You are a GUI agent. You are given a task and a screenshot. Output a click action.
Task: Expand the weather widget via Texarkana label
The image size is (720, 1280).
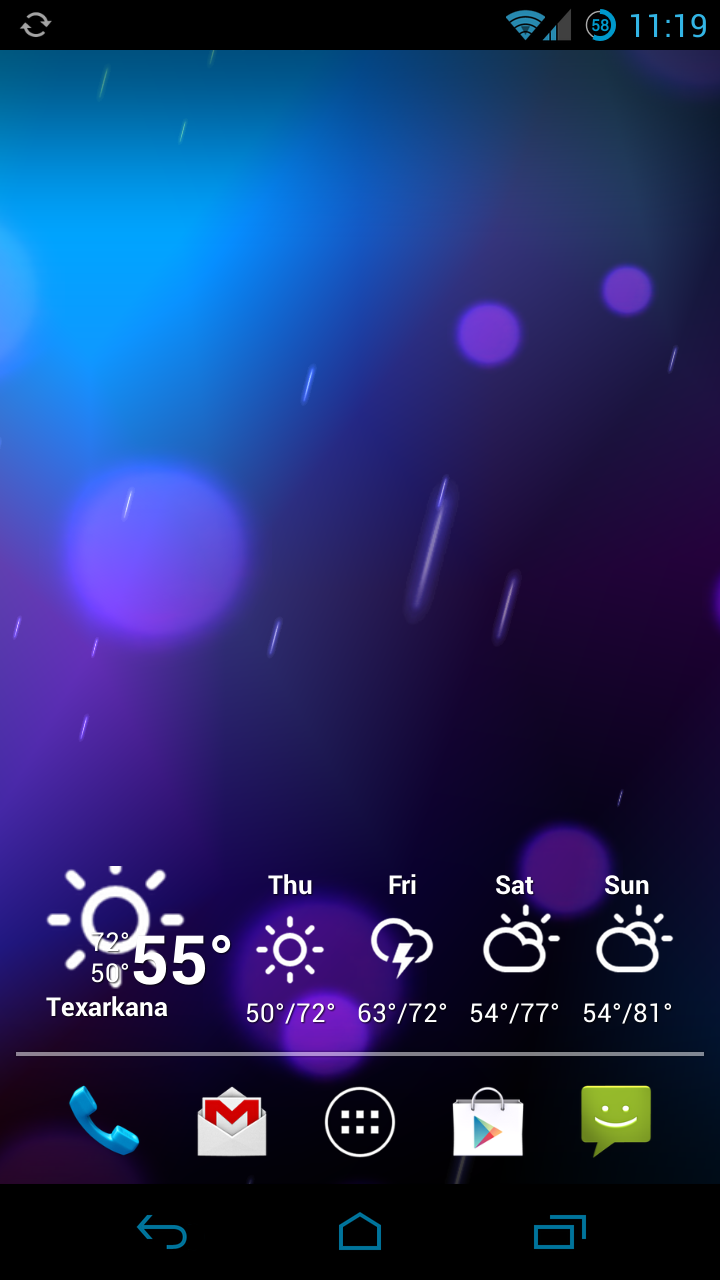tap(106, 1007)
